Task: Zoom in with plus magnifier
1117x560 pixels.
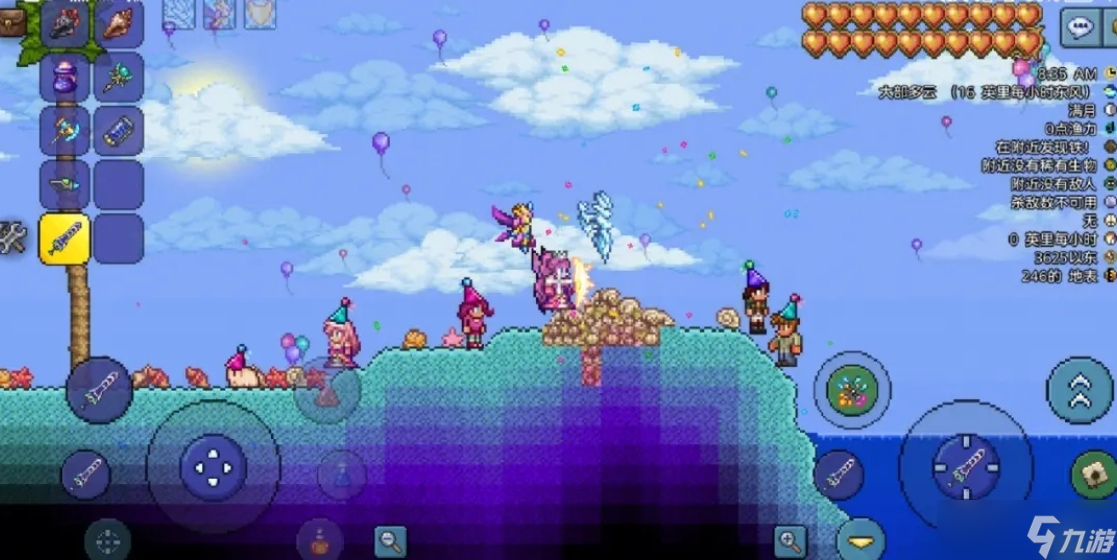Action: pos(790,541)
